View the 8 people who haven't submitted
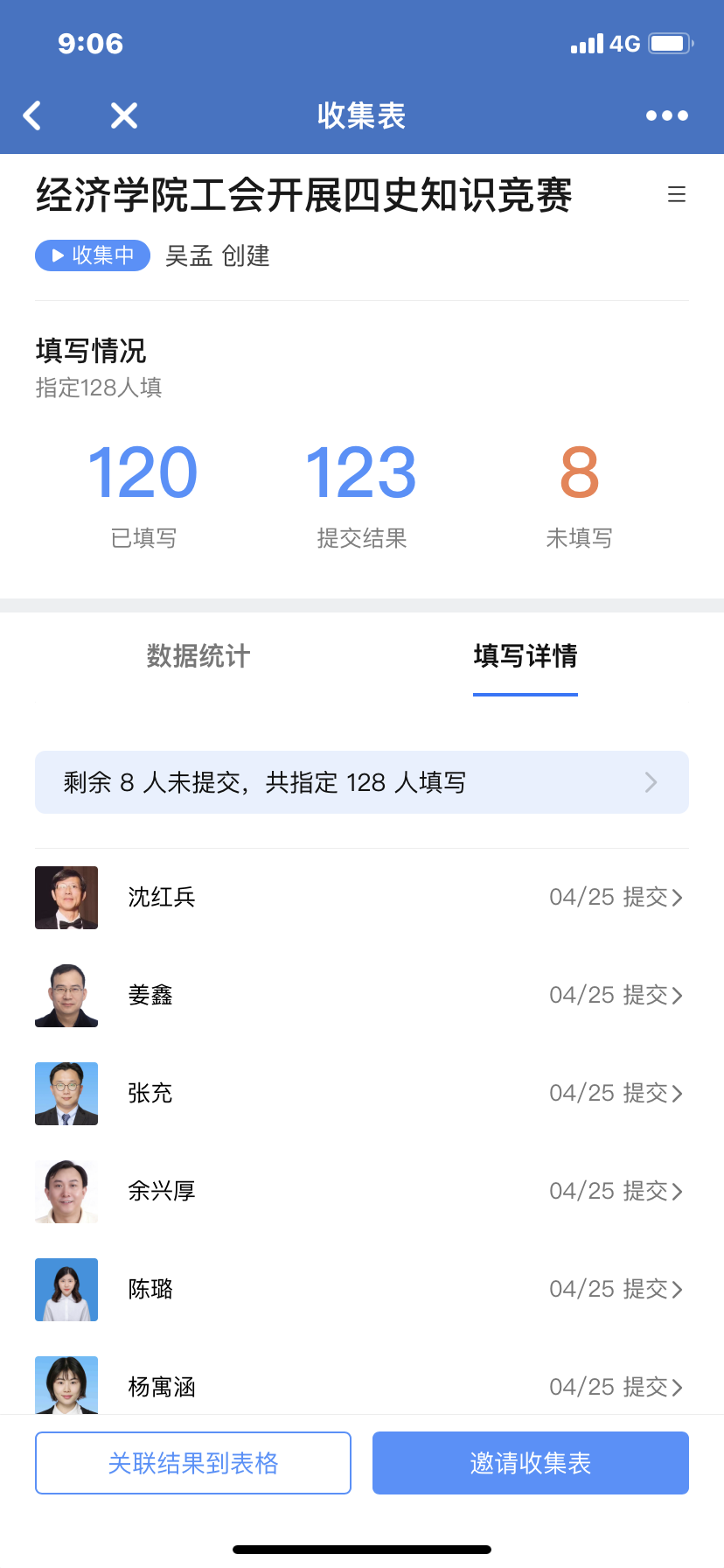 click(362, 782)
